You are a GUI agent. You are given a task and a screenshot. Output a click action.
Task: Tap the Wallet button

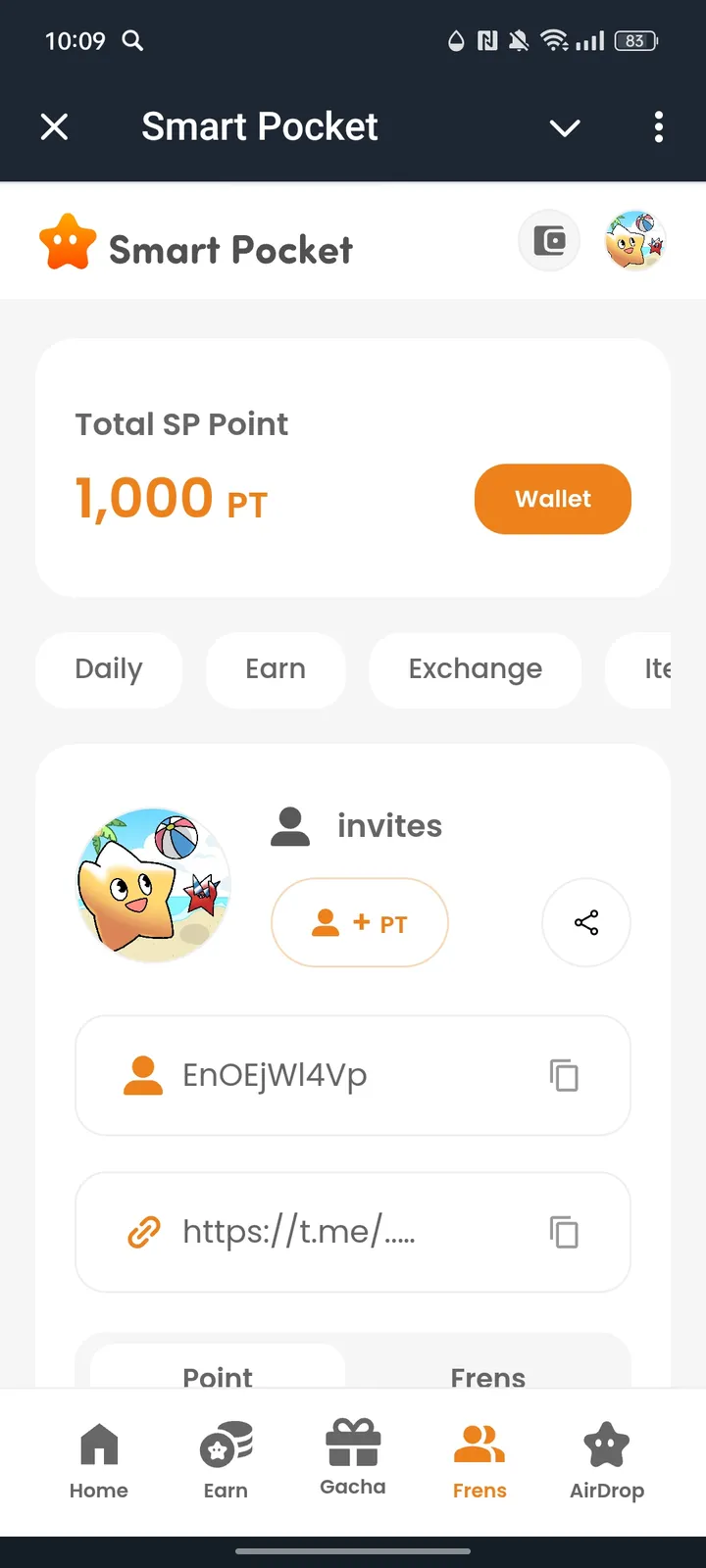tap(552, 499)
